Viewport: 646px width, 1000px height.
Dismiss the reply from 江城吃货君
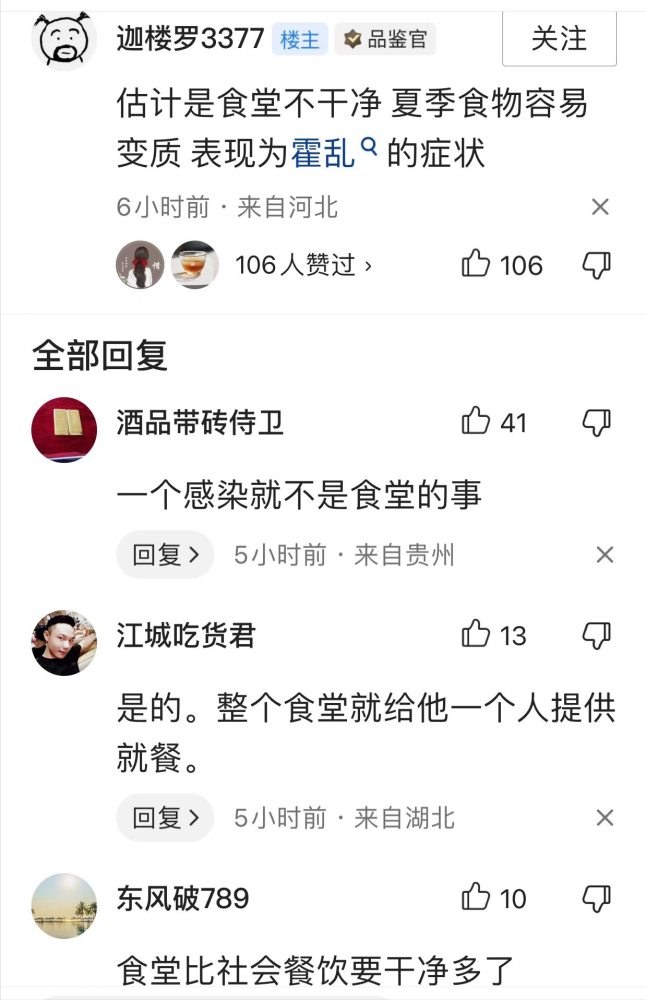point(604,818)
